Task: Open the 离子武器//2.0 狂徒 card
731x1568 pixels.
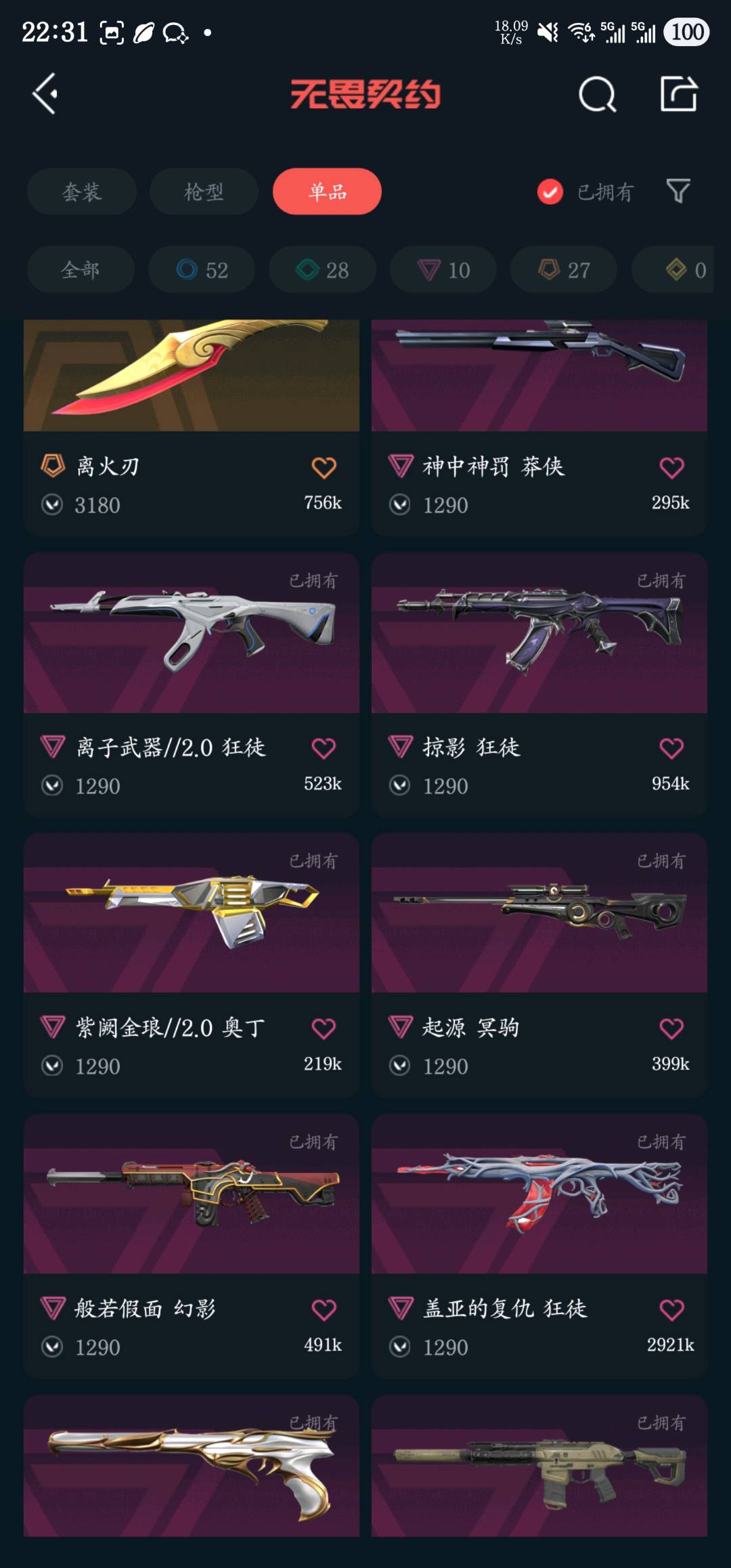Action: coord(192,684)
